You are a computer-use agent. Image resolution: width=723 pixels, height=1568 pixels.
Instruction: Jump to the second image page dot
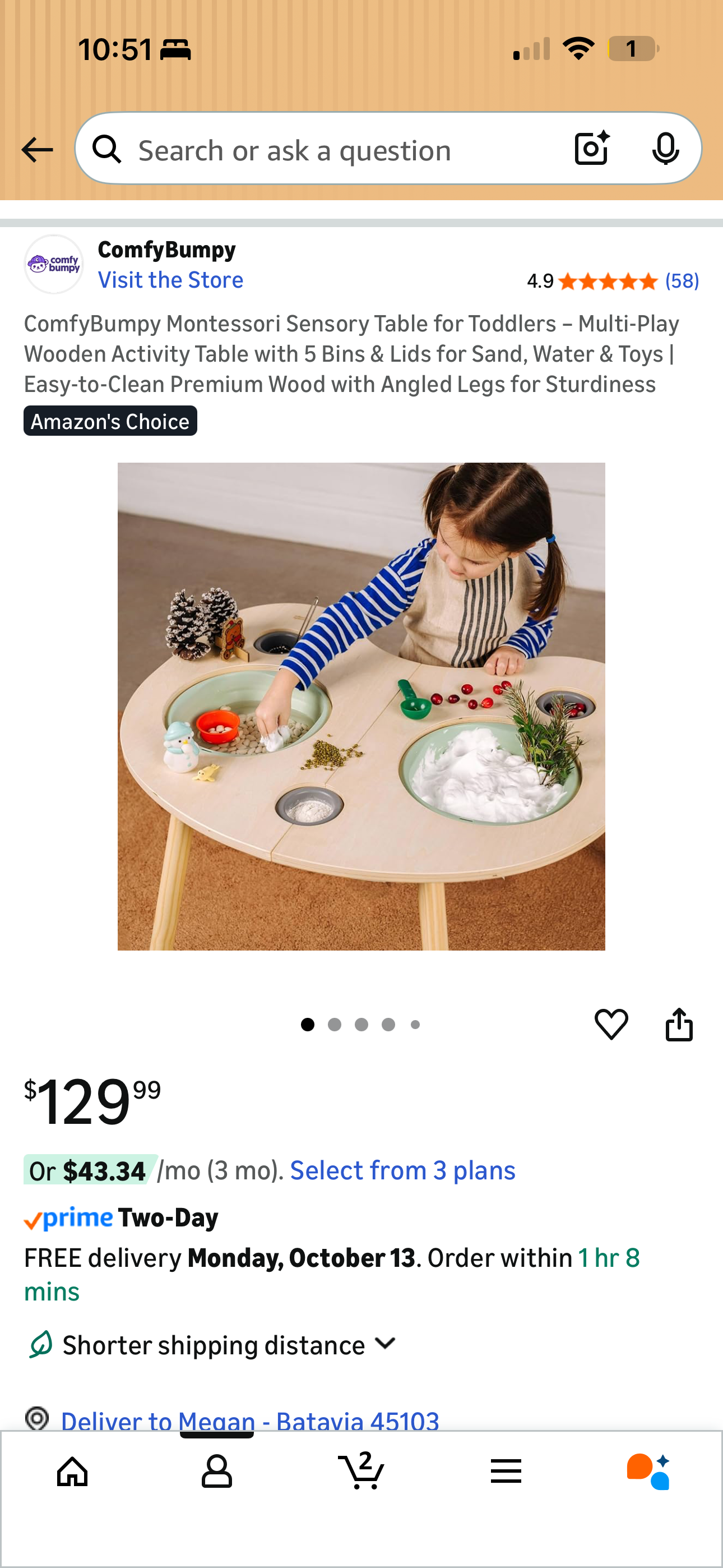pos(334,1025)
